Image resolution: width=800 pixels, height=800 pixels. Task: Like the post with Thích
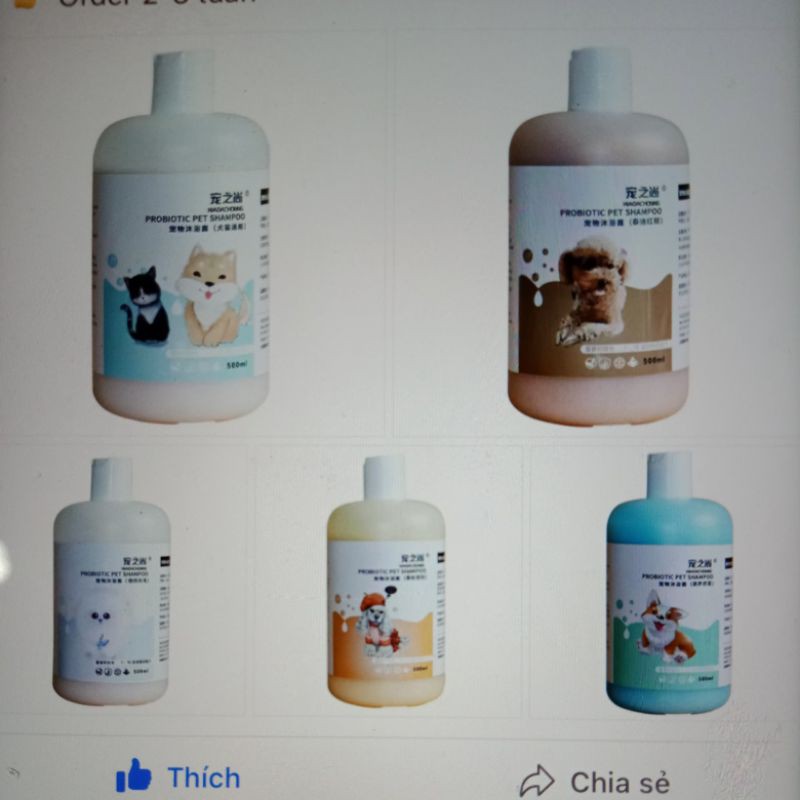[x=178, y=777]
